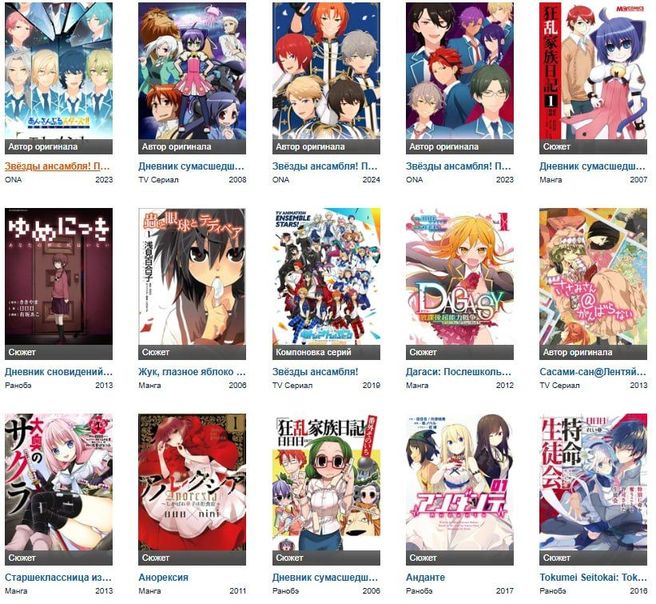
Task: Open the Анданте ranobe card
Action: pos(459,483)
